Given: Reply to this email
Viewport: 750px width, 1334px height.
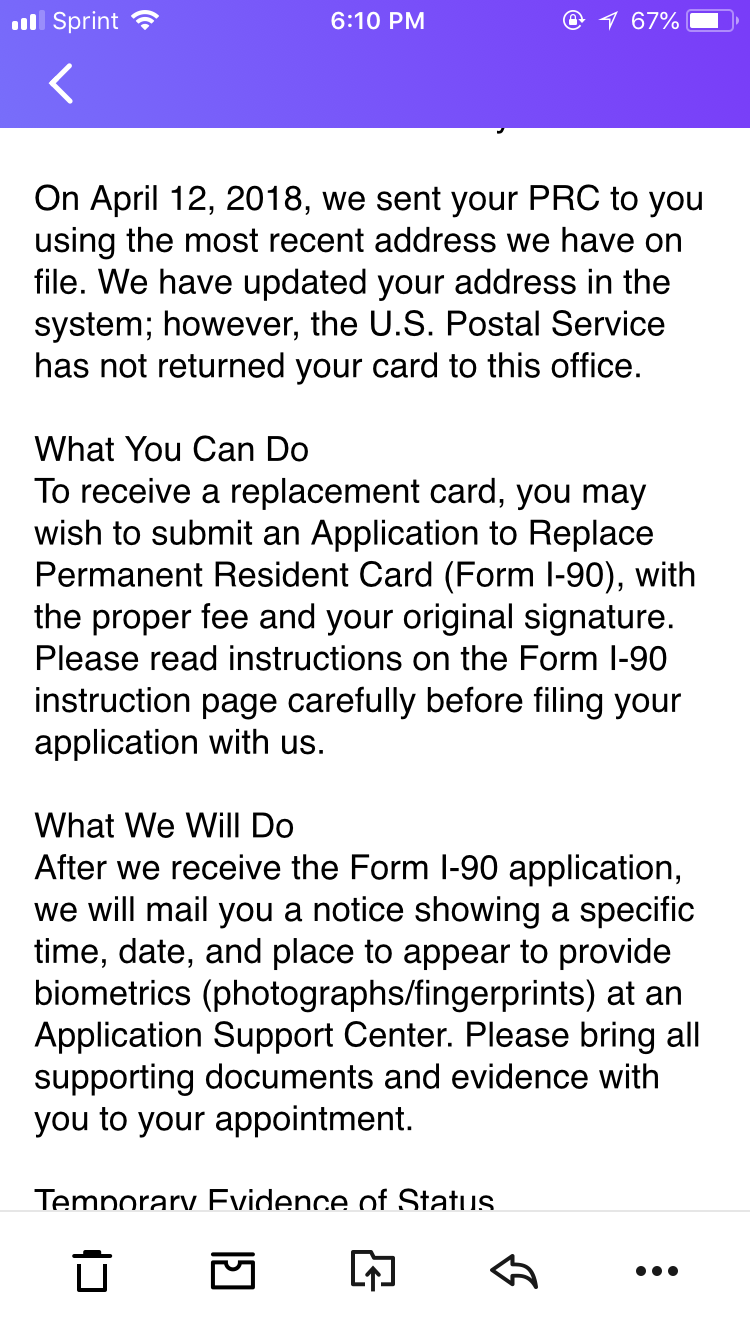Looking at the screenshot, I should (515, 1271).
